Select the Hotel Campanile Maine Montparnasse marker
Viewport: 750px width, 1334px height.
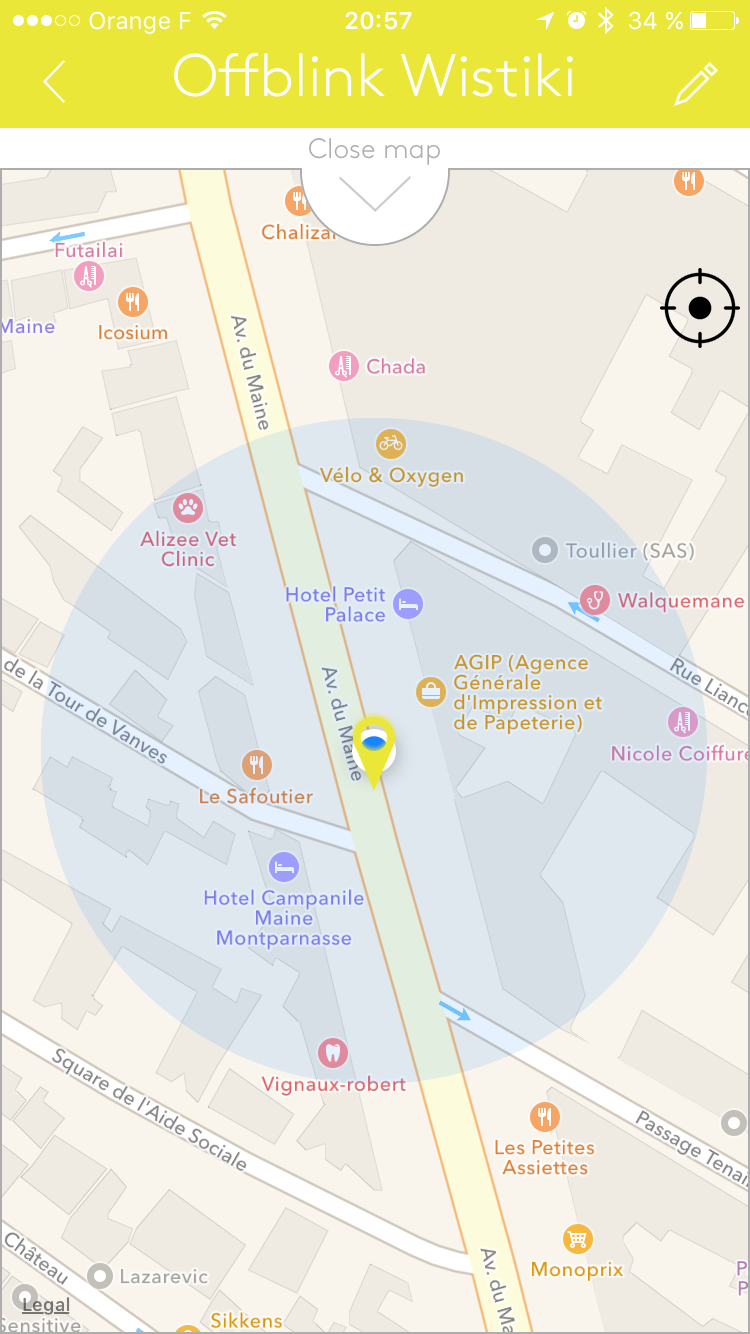(x=285, y=867)
